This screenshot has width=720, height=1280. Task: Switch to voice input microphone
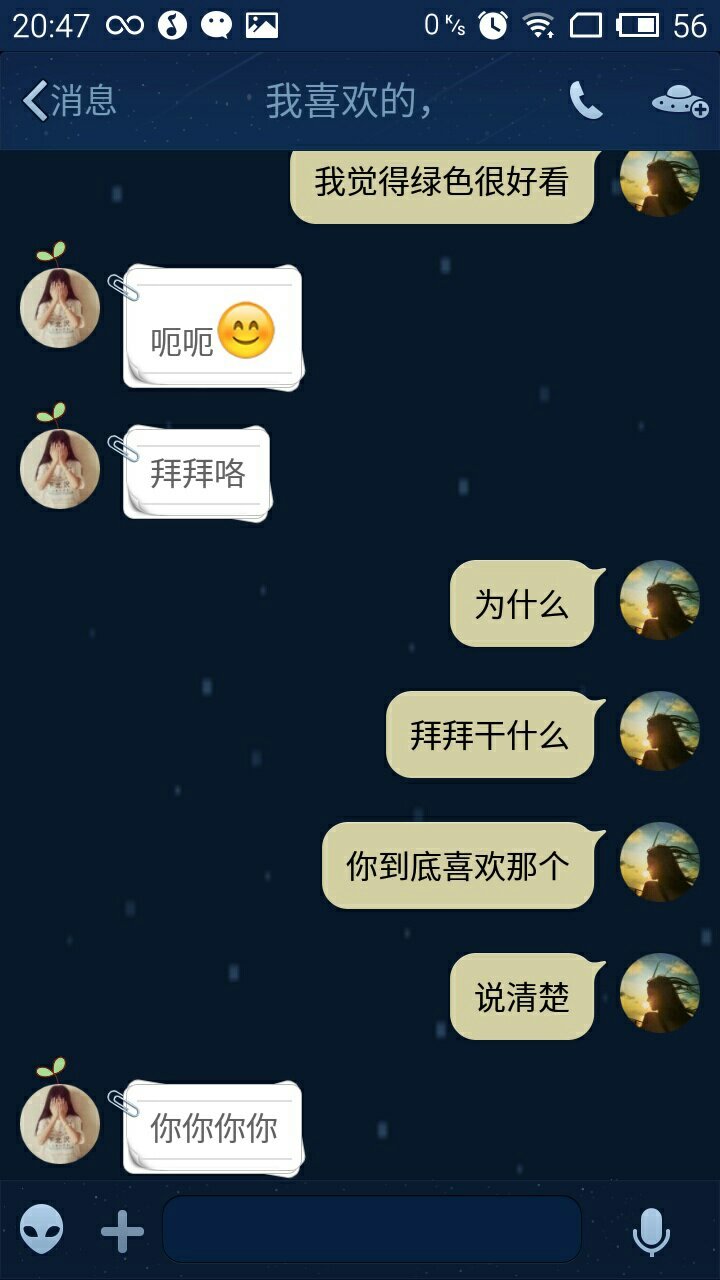point(651,1231)
